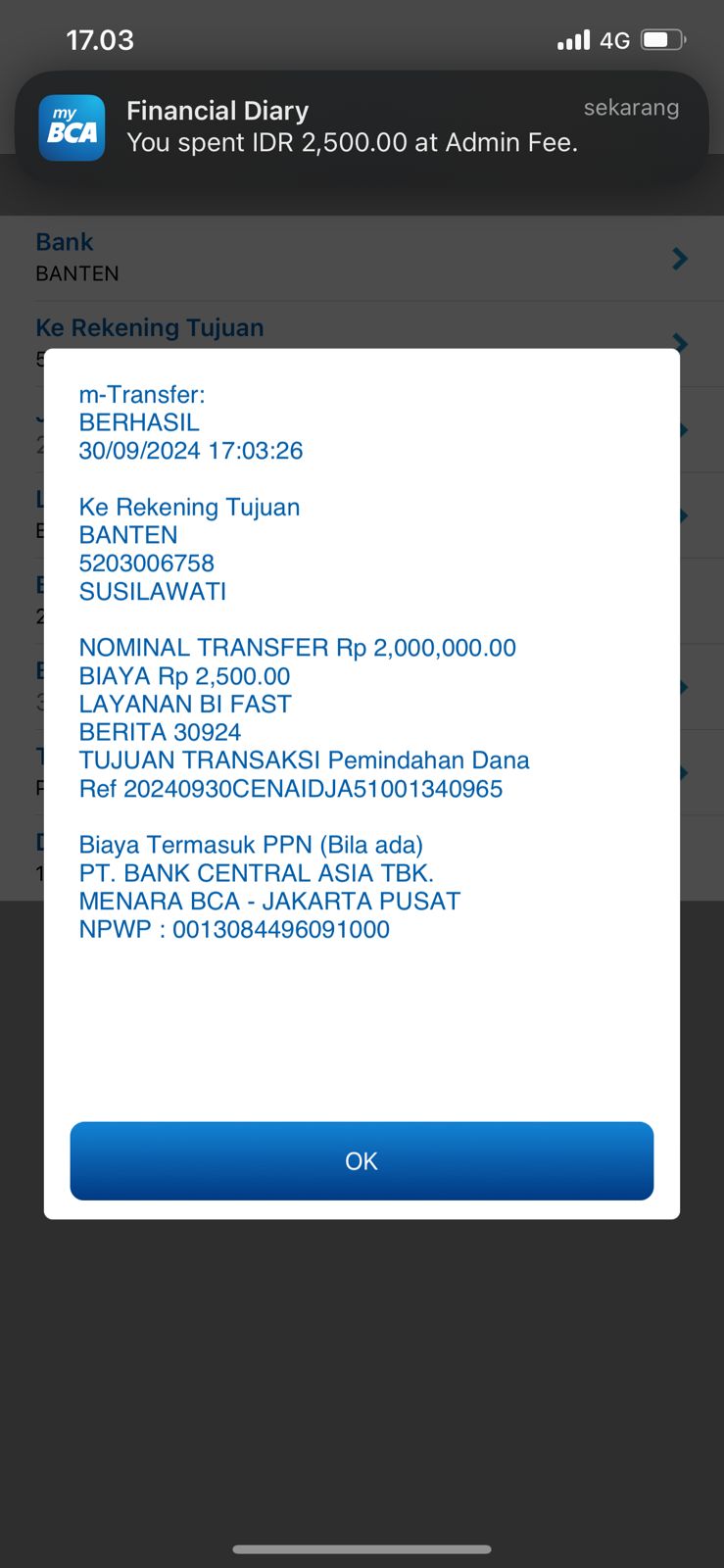The image size is (724, 1568).
Task: Tap the home indicator bar at bottom
Action: coord(362,1549)
